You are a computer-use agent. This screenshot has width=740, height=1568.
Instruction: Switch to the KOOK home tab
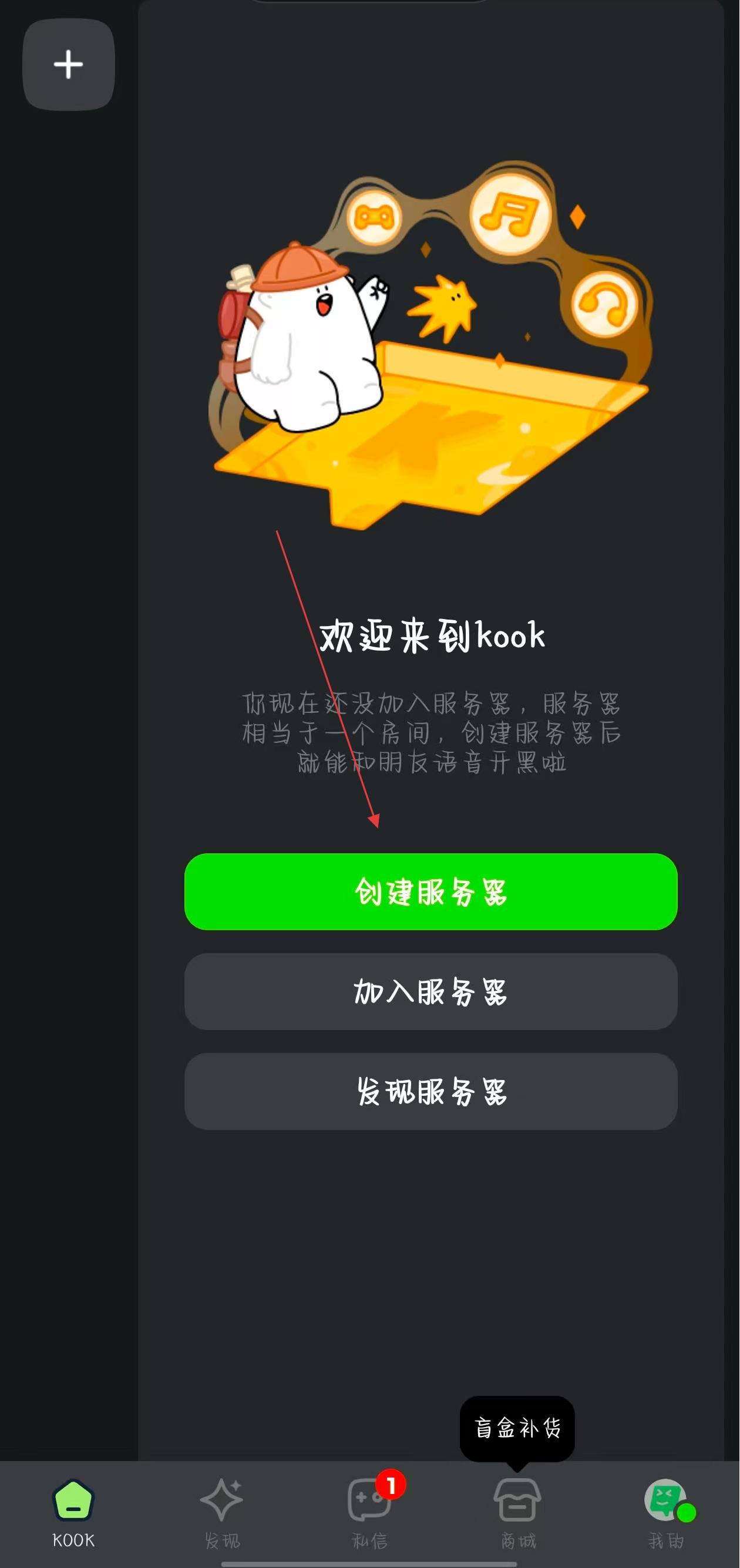73,1513
